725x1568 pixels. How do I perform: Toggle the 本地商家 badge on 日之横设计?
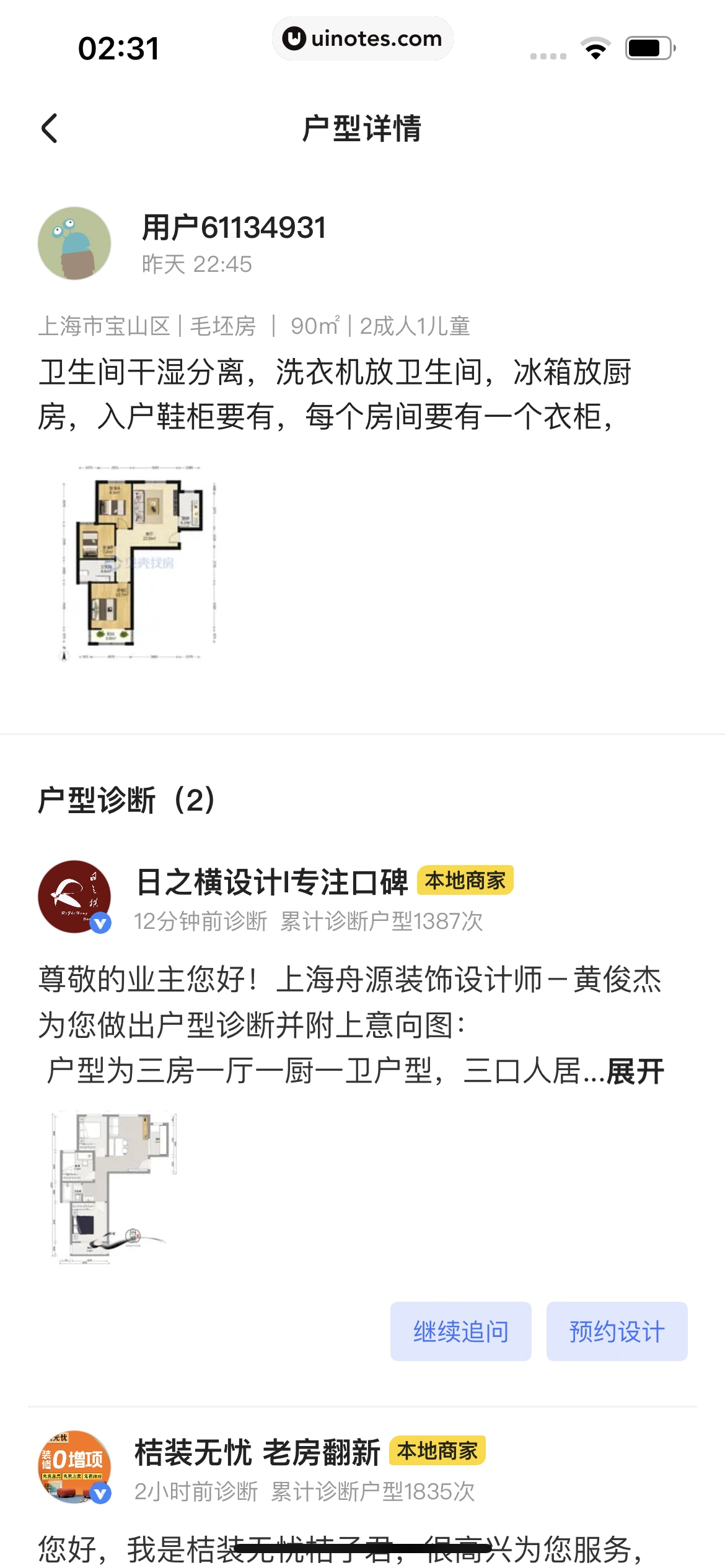[x=467, y=882]
